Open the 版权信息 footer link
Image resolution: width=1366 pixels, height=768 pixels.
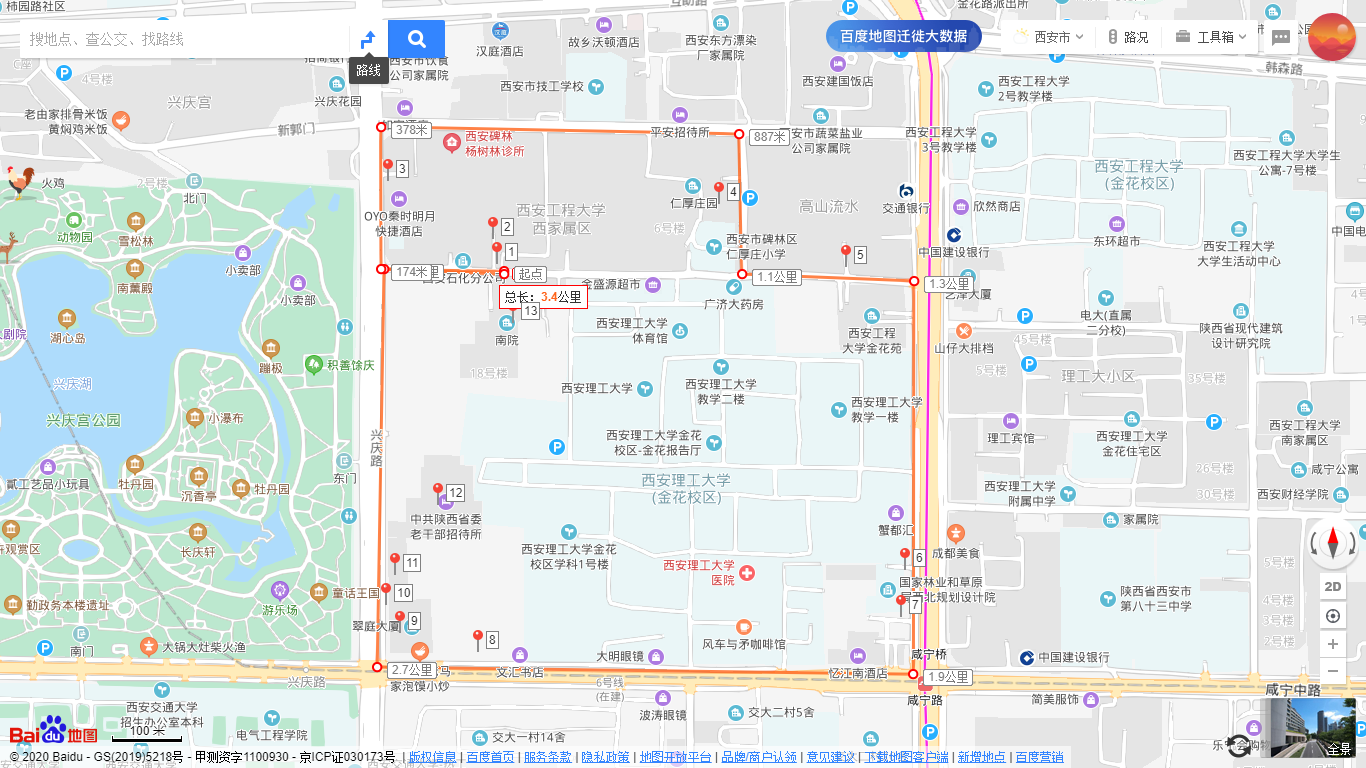432,757
